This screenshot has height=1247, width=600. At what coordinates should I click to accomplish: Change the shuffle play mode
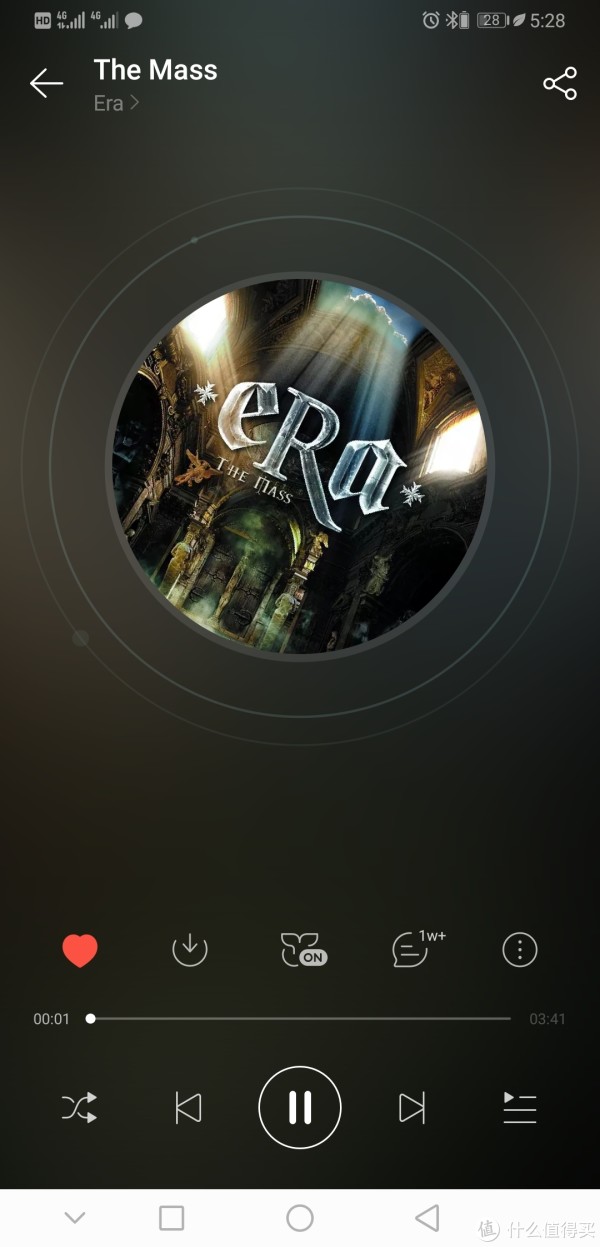80,1108
